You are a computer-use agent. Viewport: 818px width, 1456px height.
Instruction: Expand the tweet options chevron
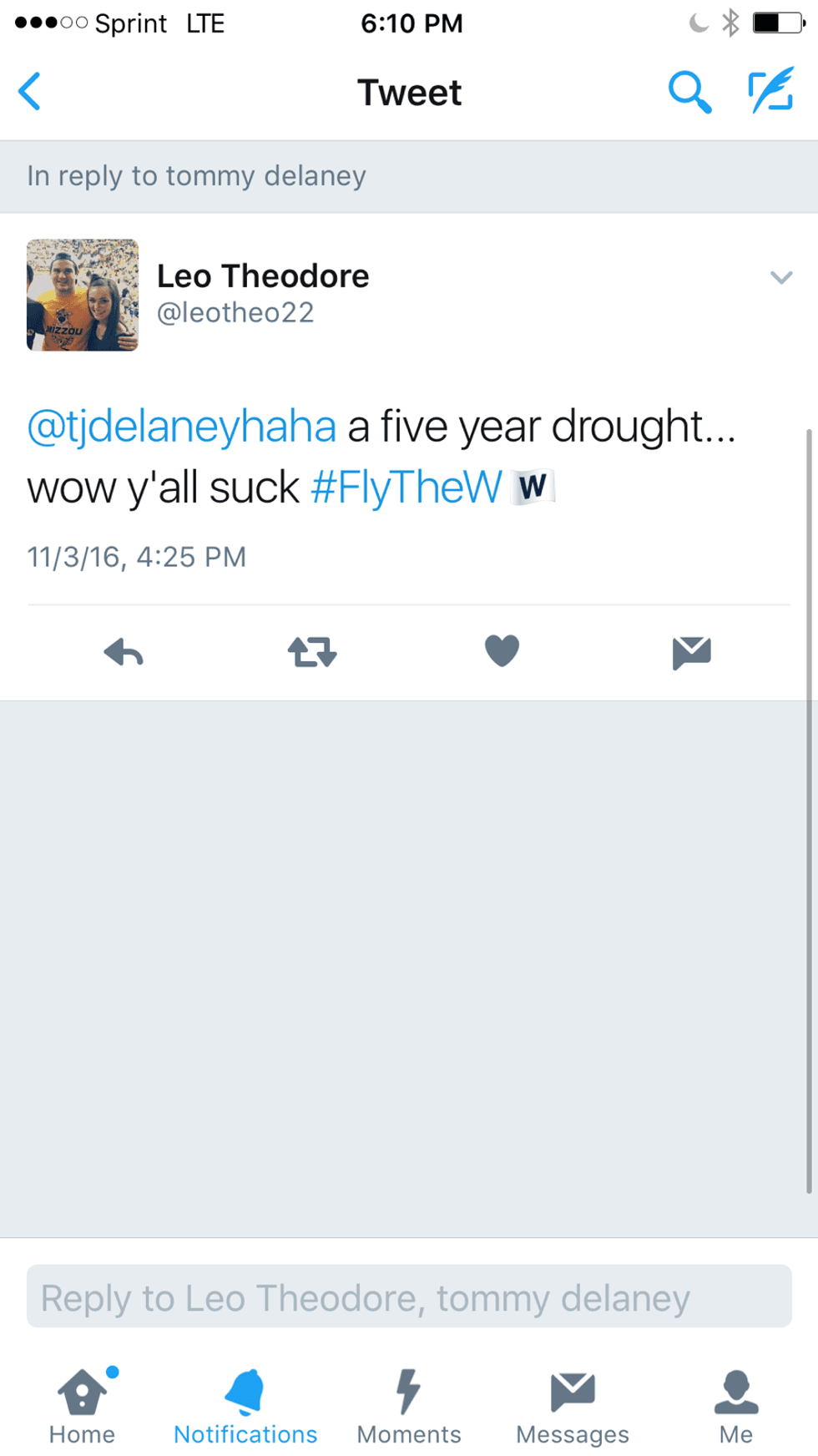click(780, 277)
